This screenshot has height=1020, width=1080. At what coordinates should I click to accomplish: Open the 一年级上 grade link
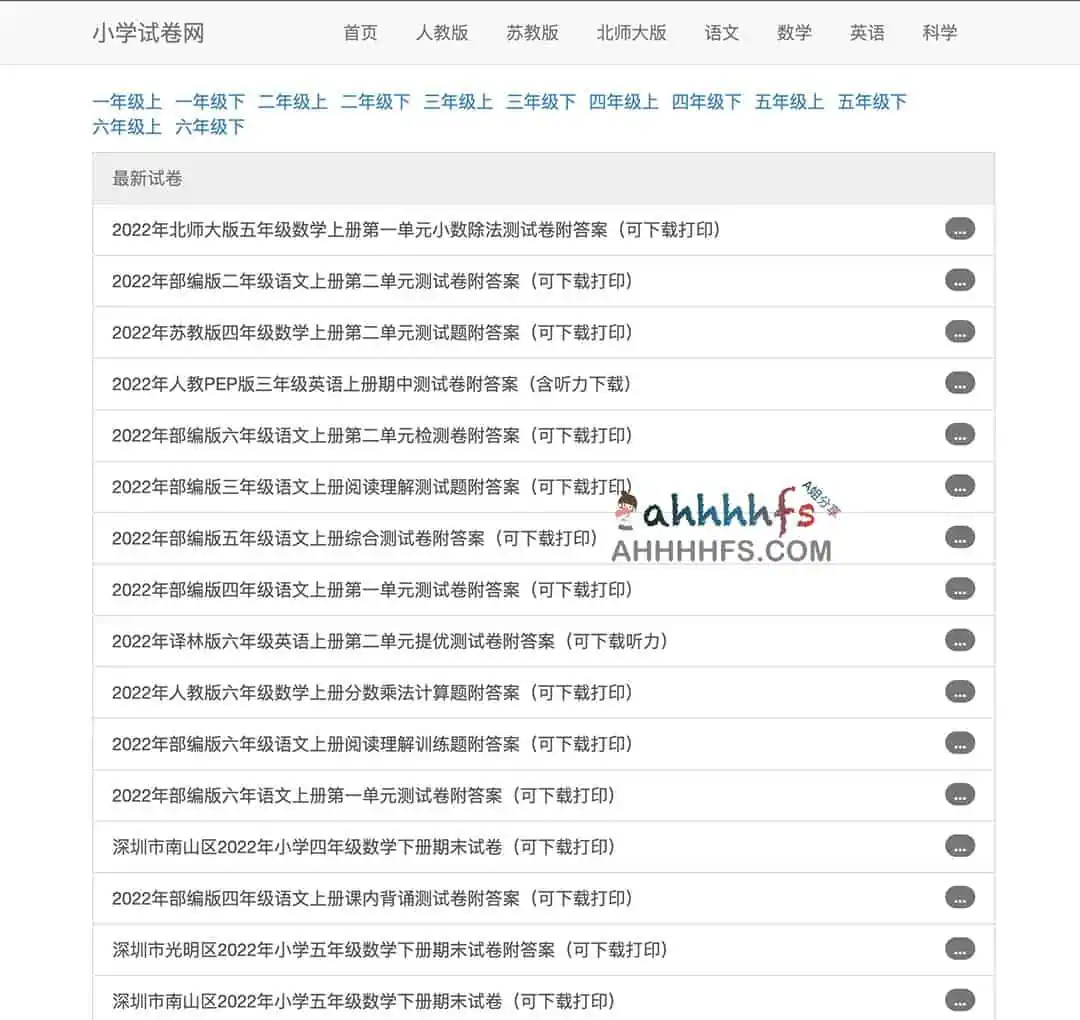click(x=127, y=101)
